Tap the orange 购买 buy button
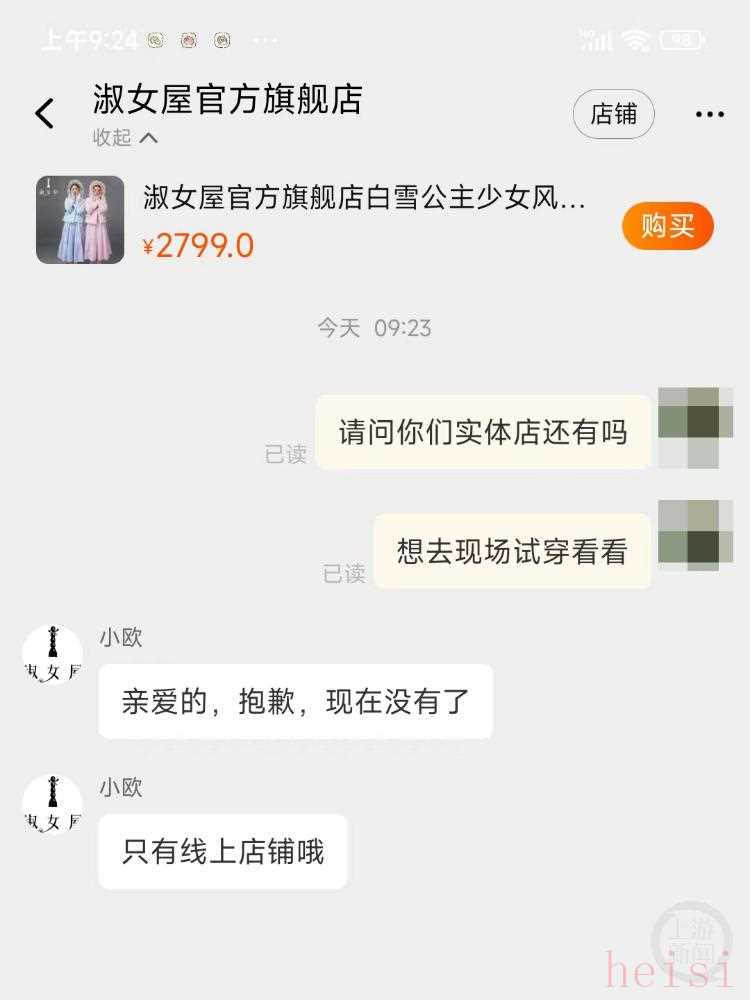The width and height of the screenshot is (750, 1000). (x=667, y=226)
